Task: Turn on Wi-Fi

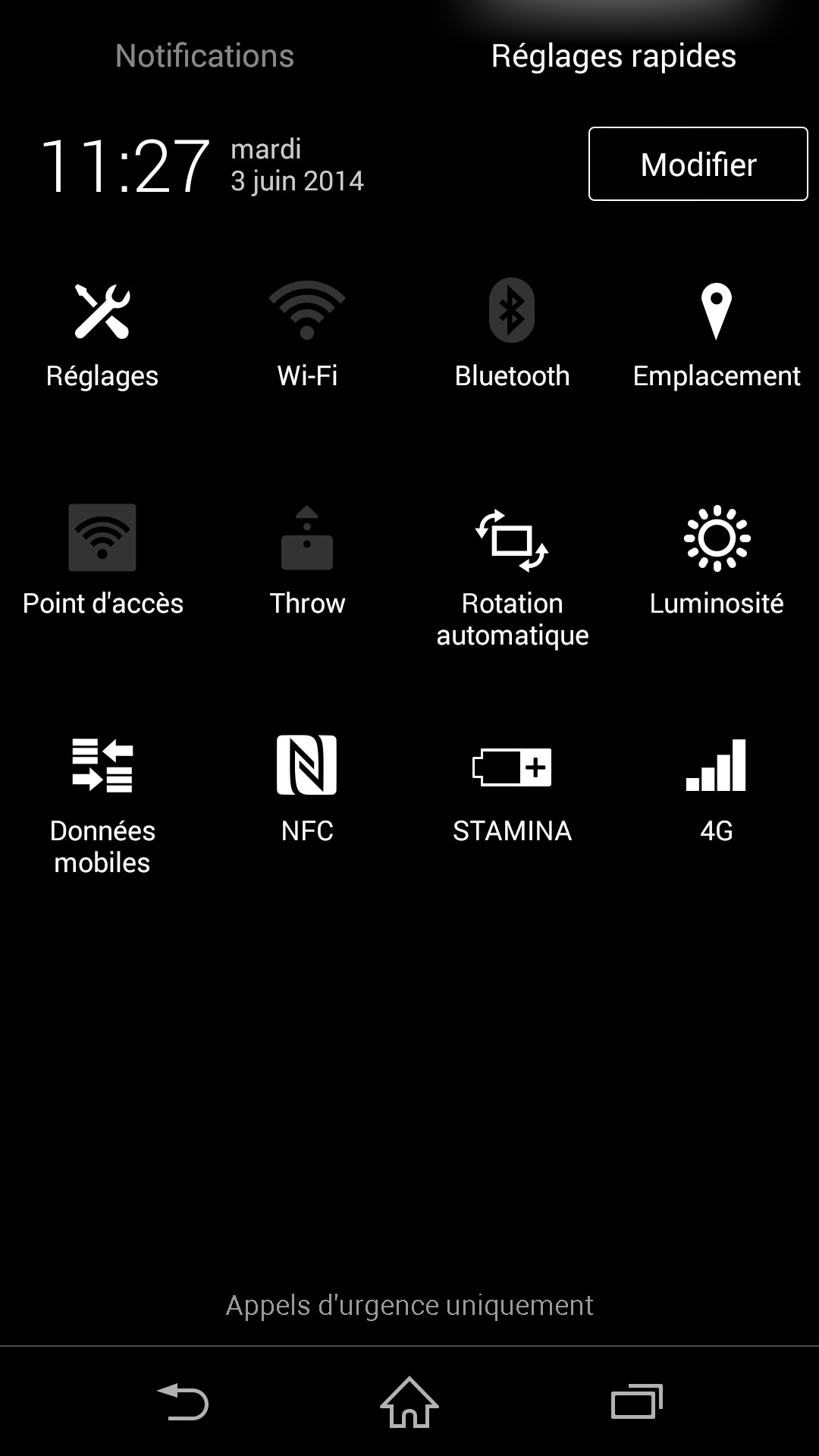Action: click(307, 334)
